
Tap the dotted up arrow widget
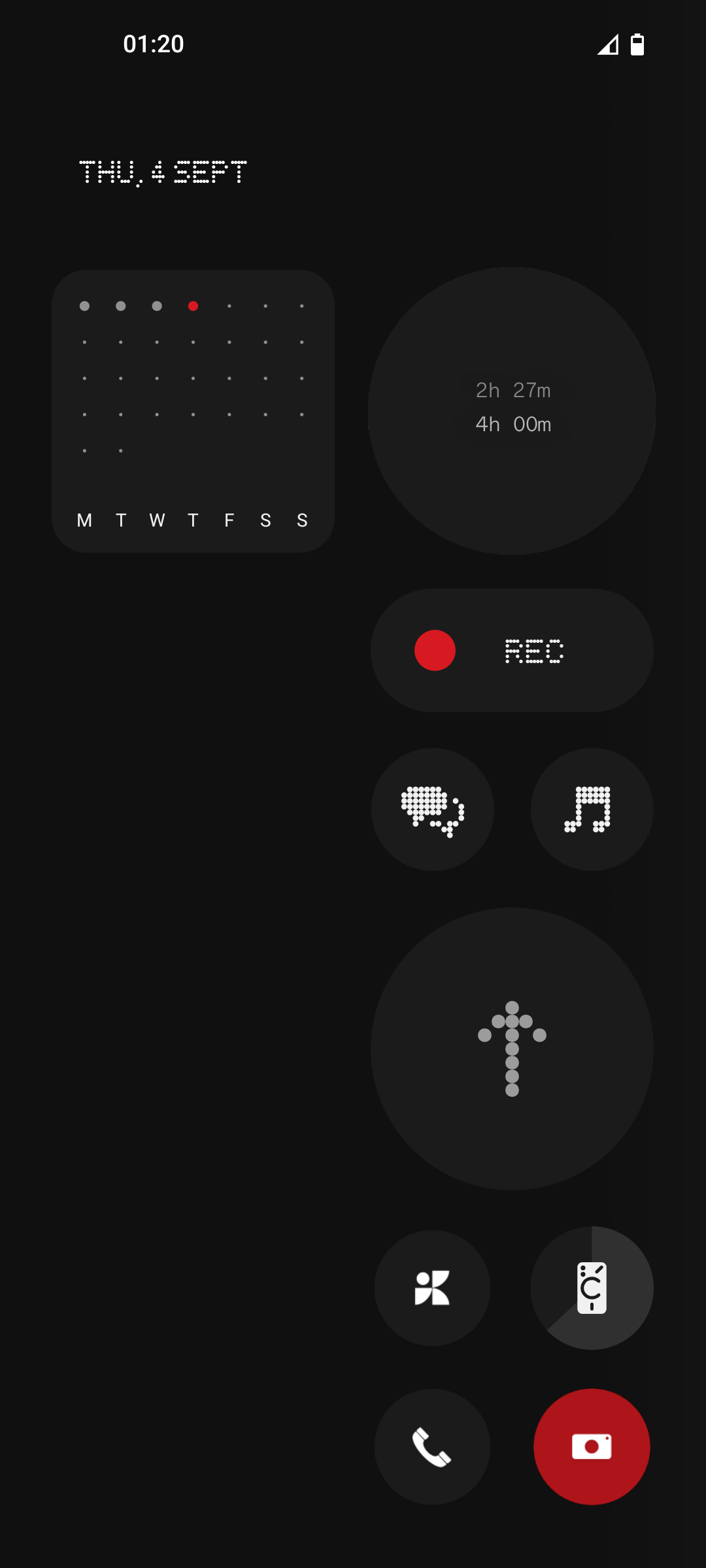click(512, 1048)
